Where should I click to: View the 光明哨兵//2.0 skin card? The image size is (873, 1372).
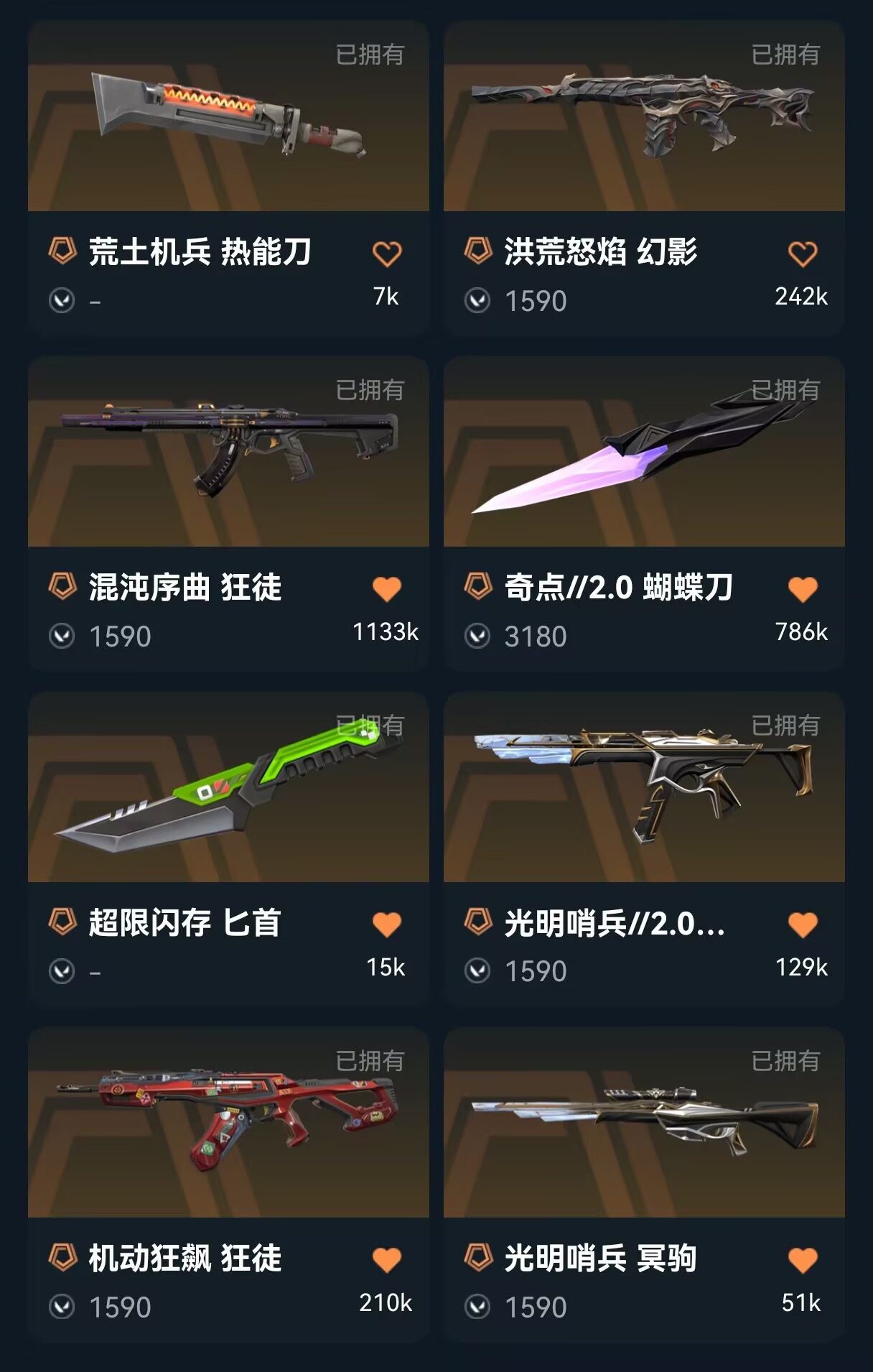(644, 788)
